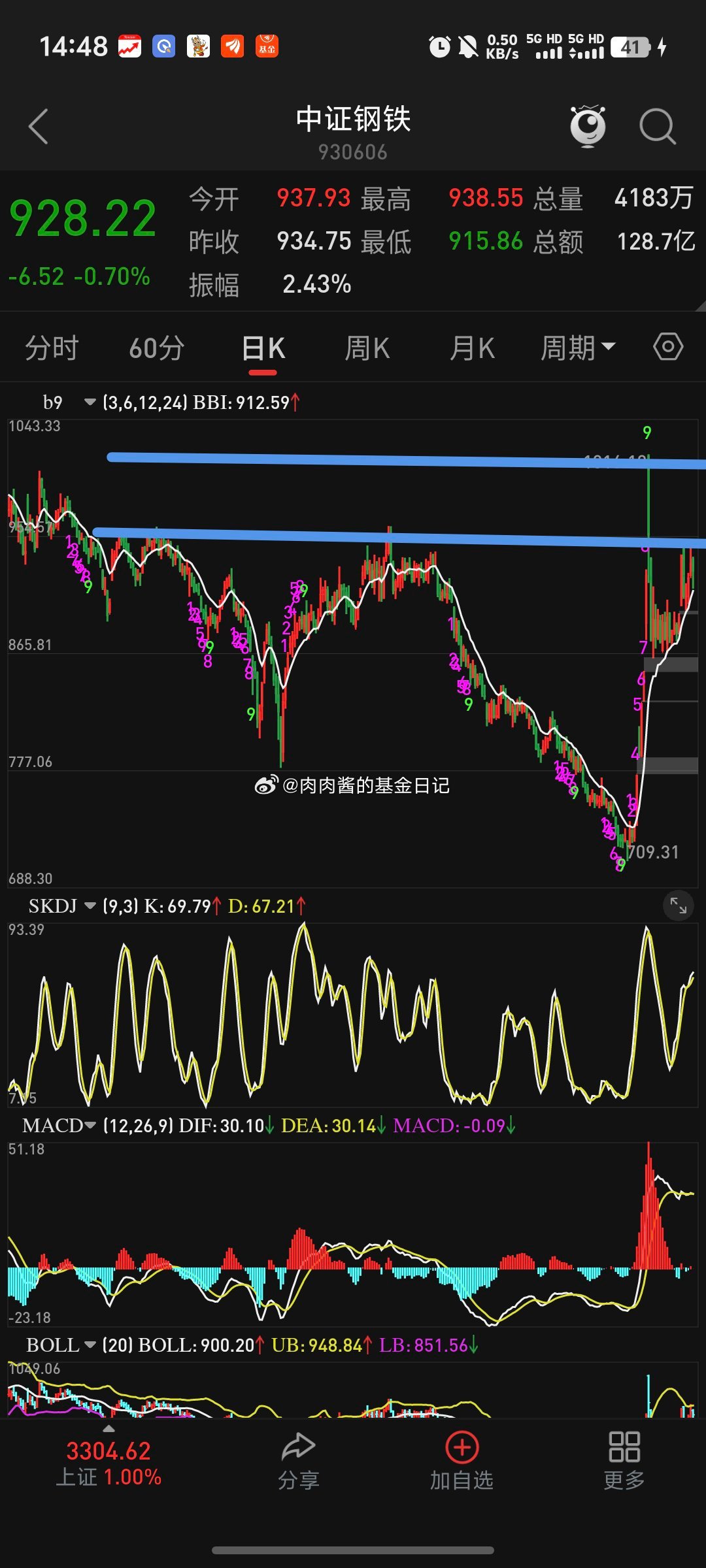Switch to the 周K chart tab

pos(367,348)
